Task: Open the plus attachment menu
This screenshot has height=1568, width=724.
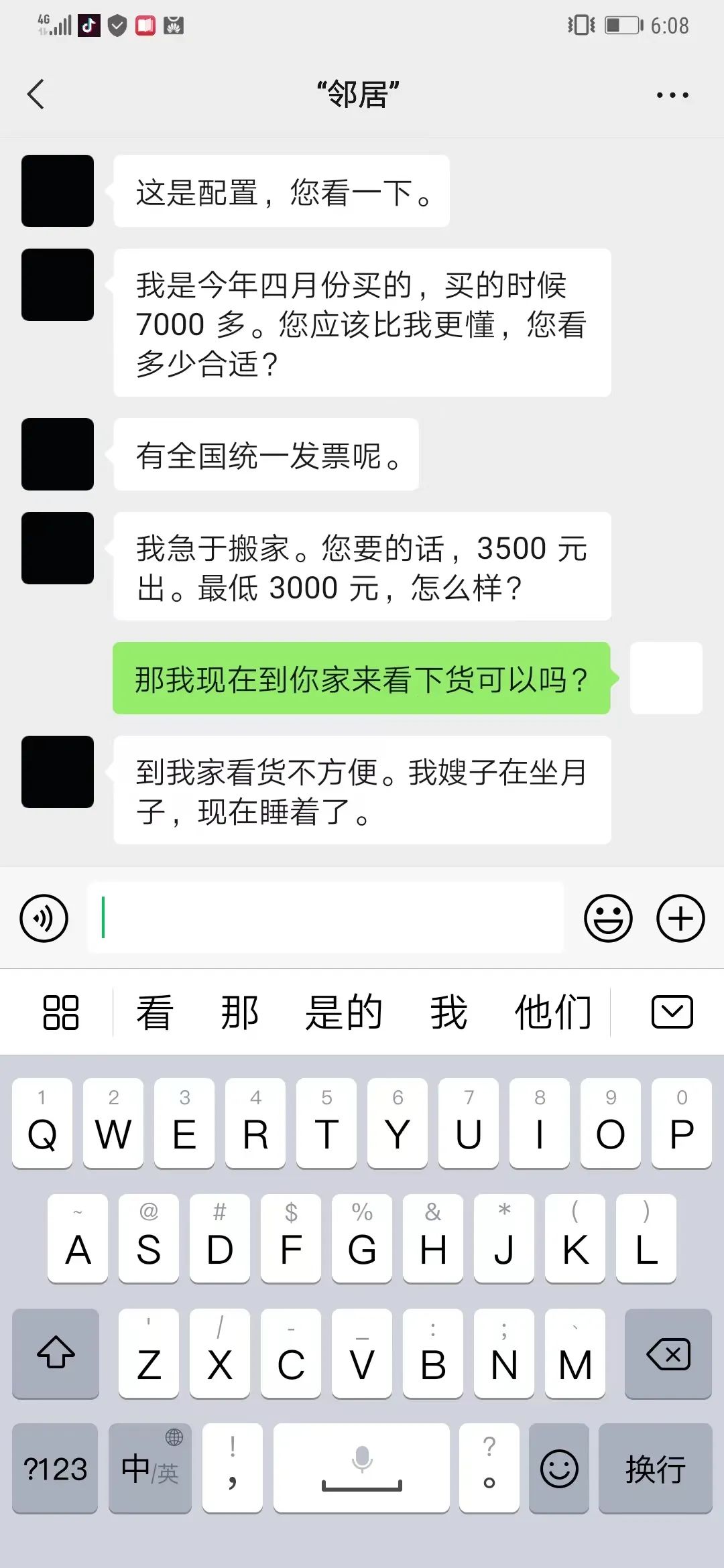Action: click(x=680, y=918)
